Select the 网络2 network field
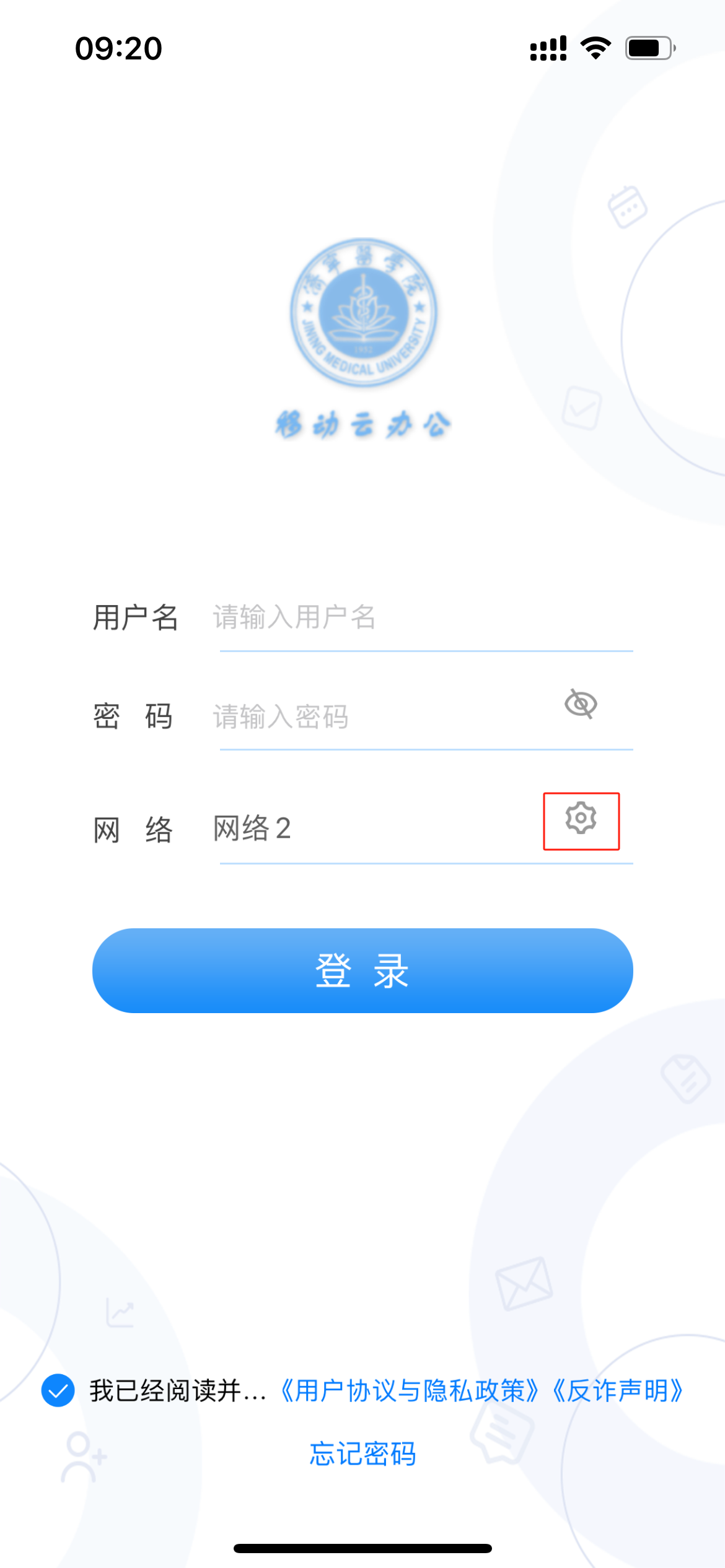This screenshot has width=725, height=1568. coord(372,829)
